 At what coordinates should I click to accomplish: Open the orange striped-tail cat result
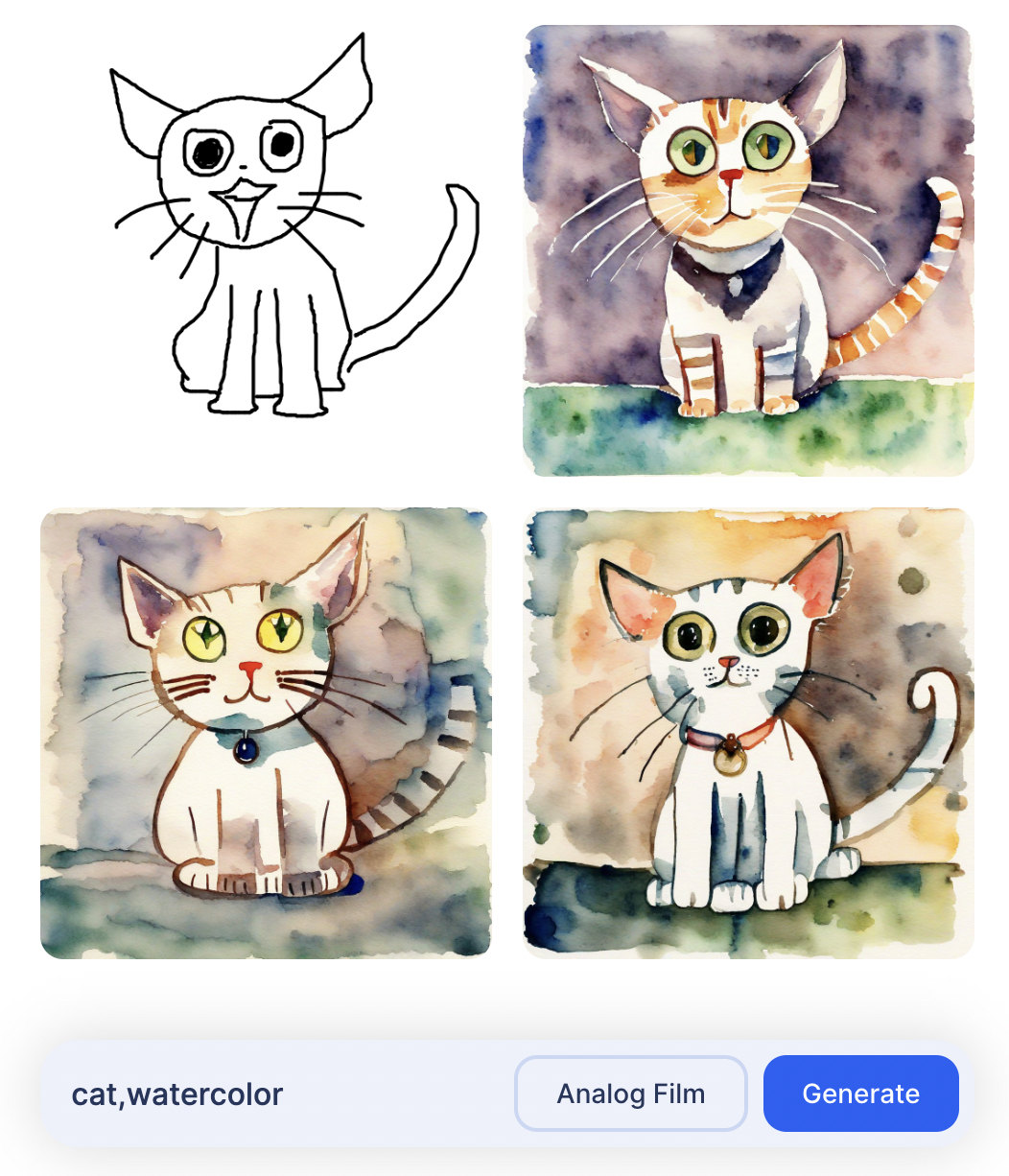(748, 250)
